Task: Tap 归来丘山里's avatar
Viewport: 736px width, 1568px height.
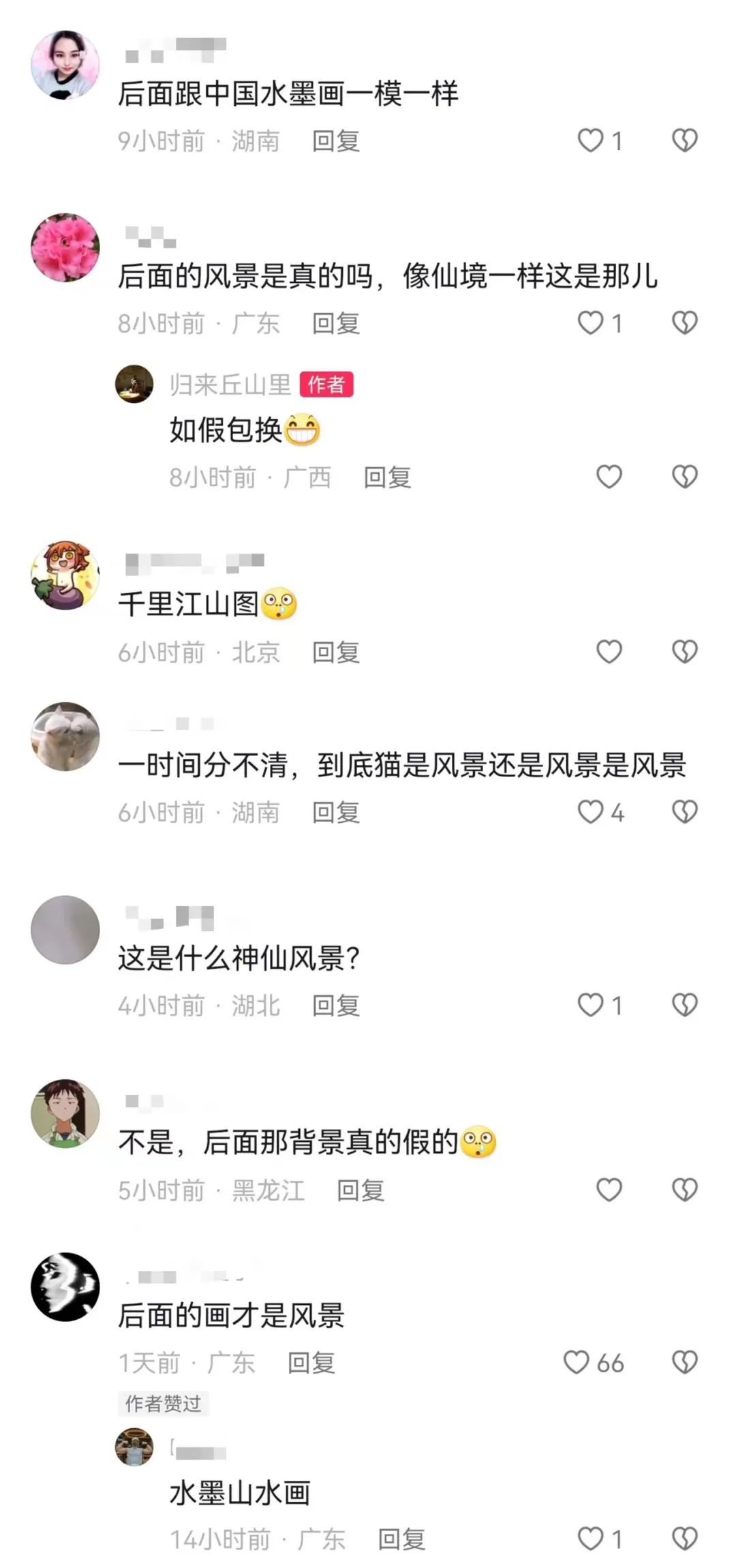Action: pos(135,384)
